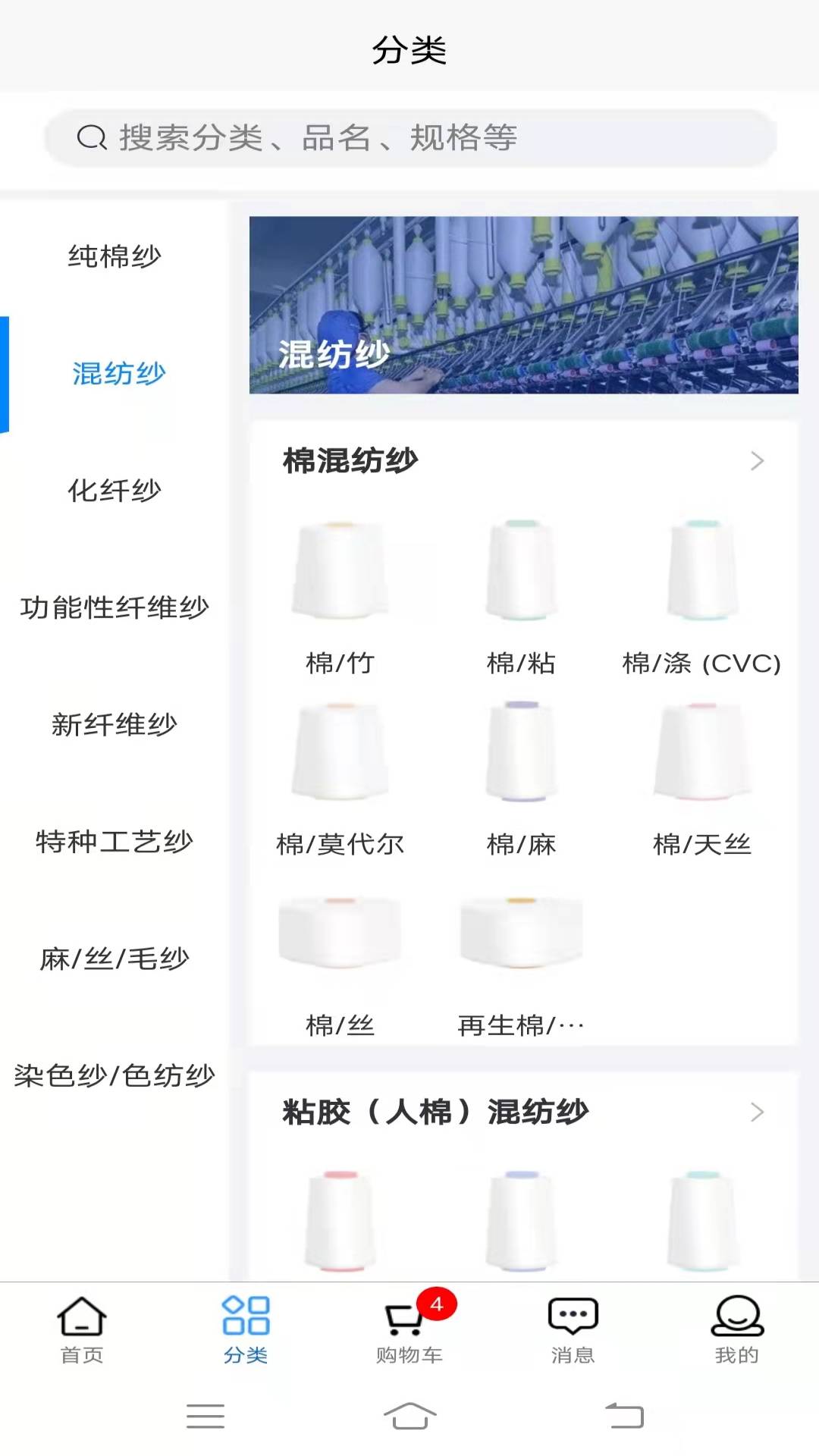Select the 功能性纤维纱 category option
Screen dimensions: 819x1456
point(114,607)
